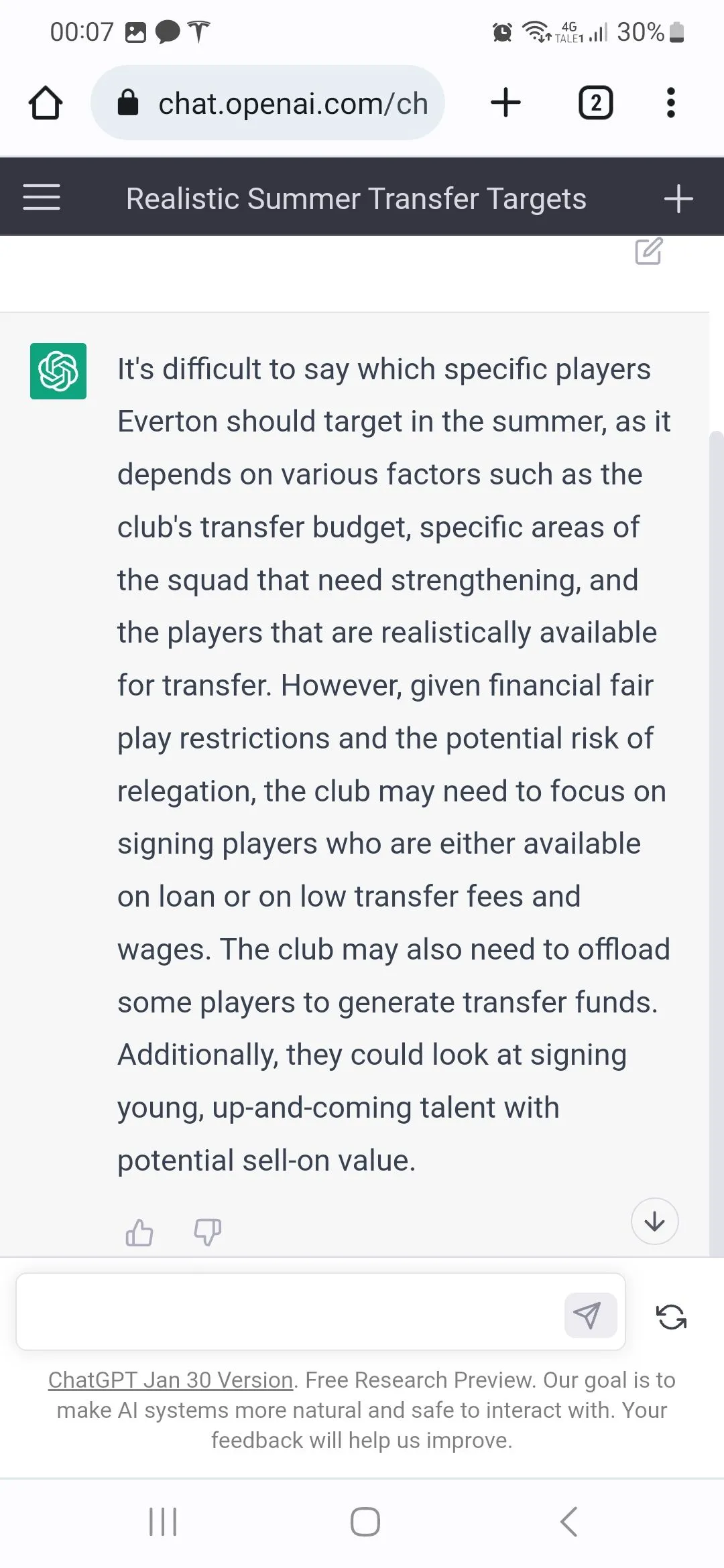Send the typed message
This screenshot has width=724, height=1568.
tap(590, 1315)
